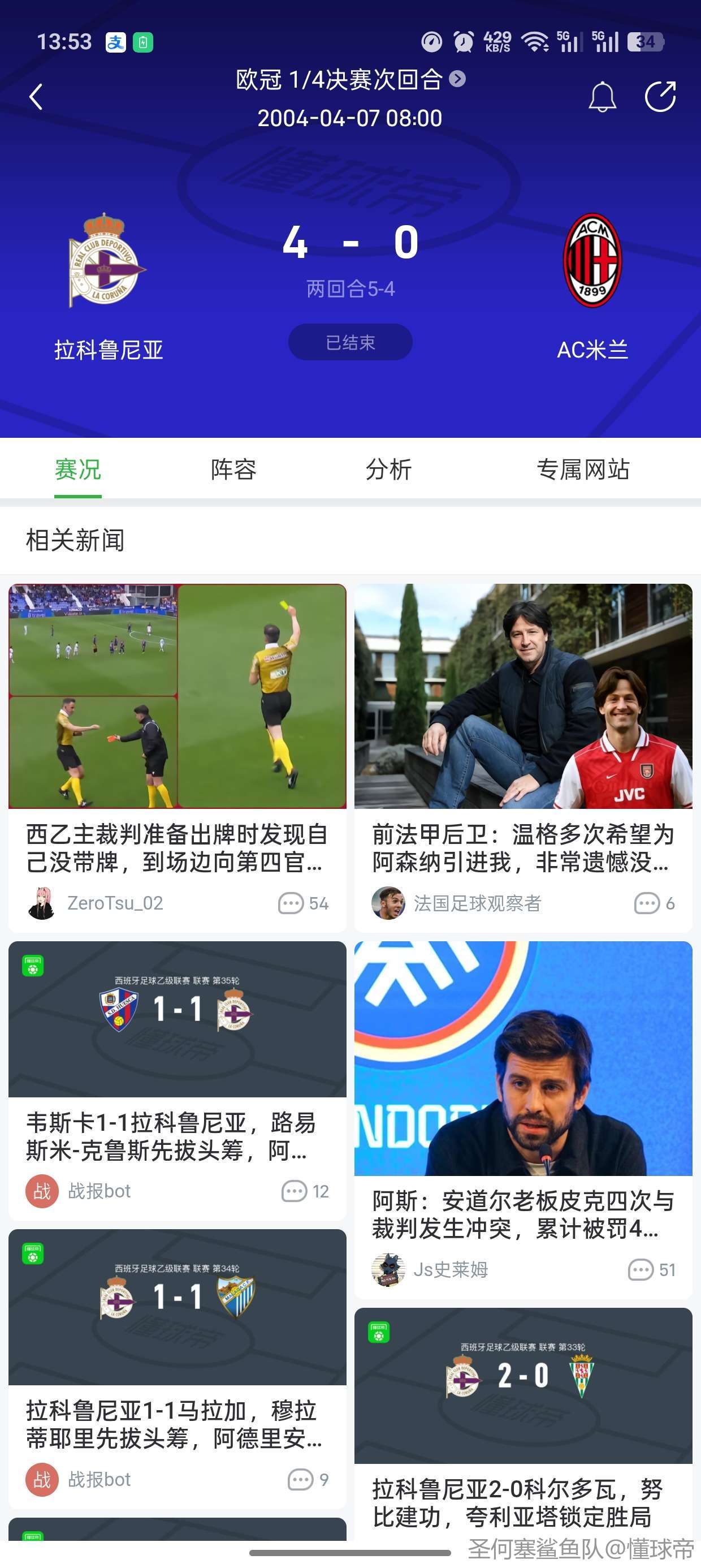Image resolution: width=701 pixels, height=1568 pixels.
Task: Open the 专属网站 tab
Action: click(x=583, y=469)
